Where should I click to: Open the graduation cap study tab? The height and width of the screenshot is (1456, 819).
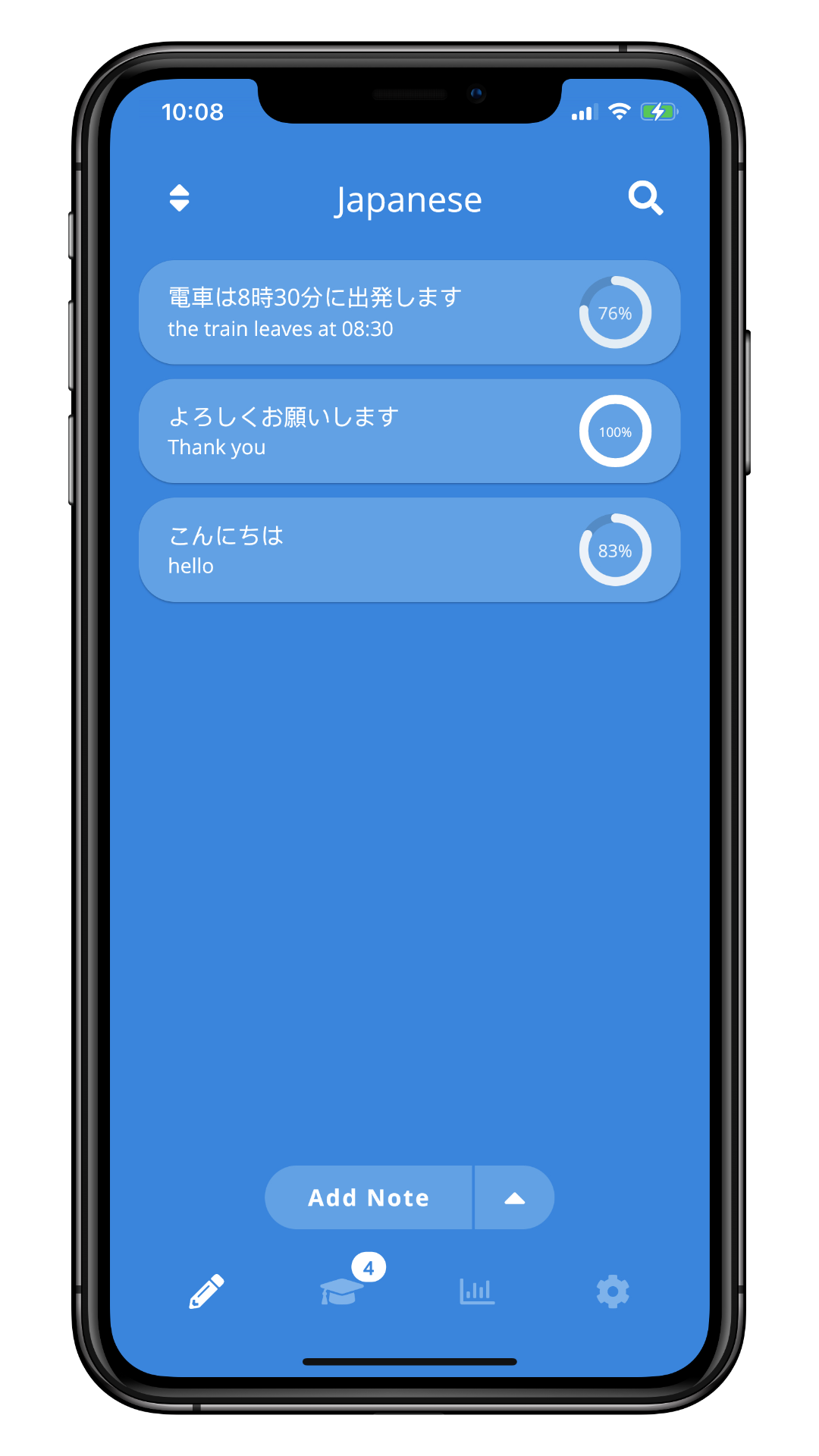(x=342, y=1291)
